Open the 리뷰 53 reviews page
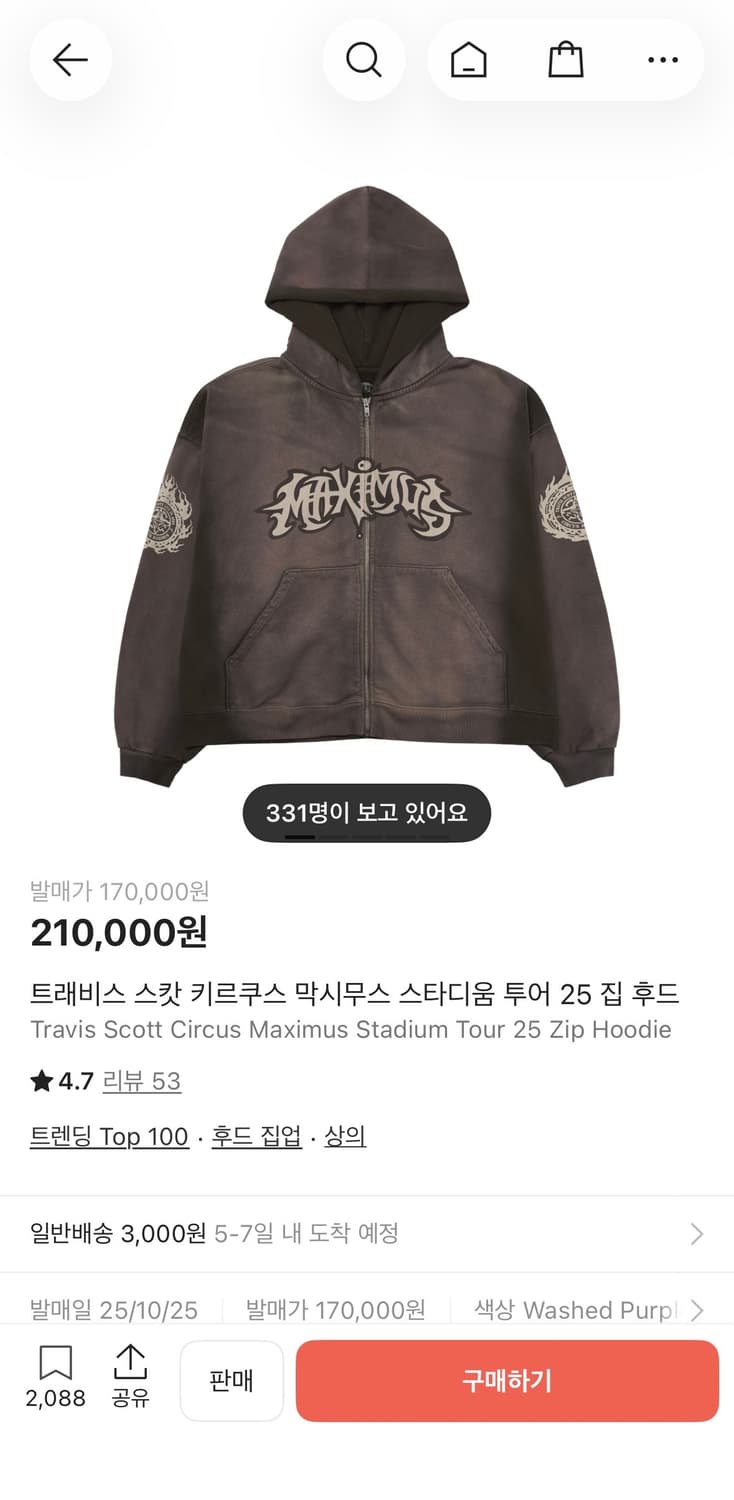This screenshot has width=734, height=1500. coord(140,1081)
